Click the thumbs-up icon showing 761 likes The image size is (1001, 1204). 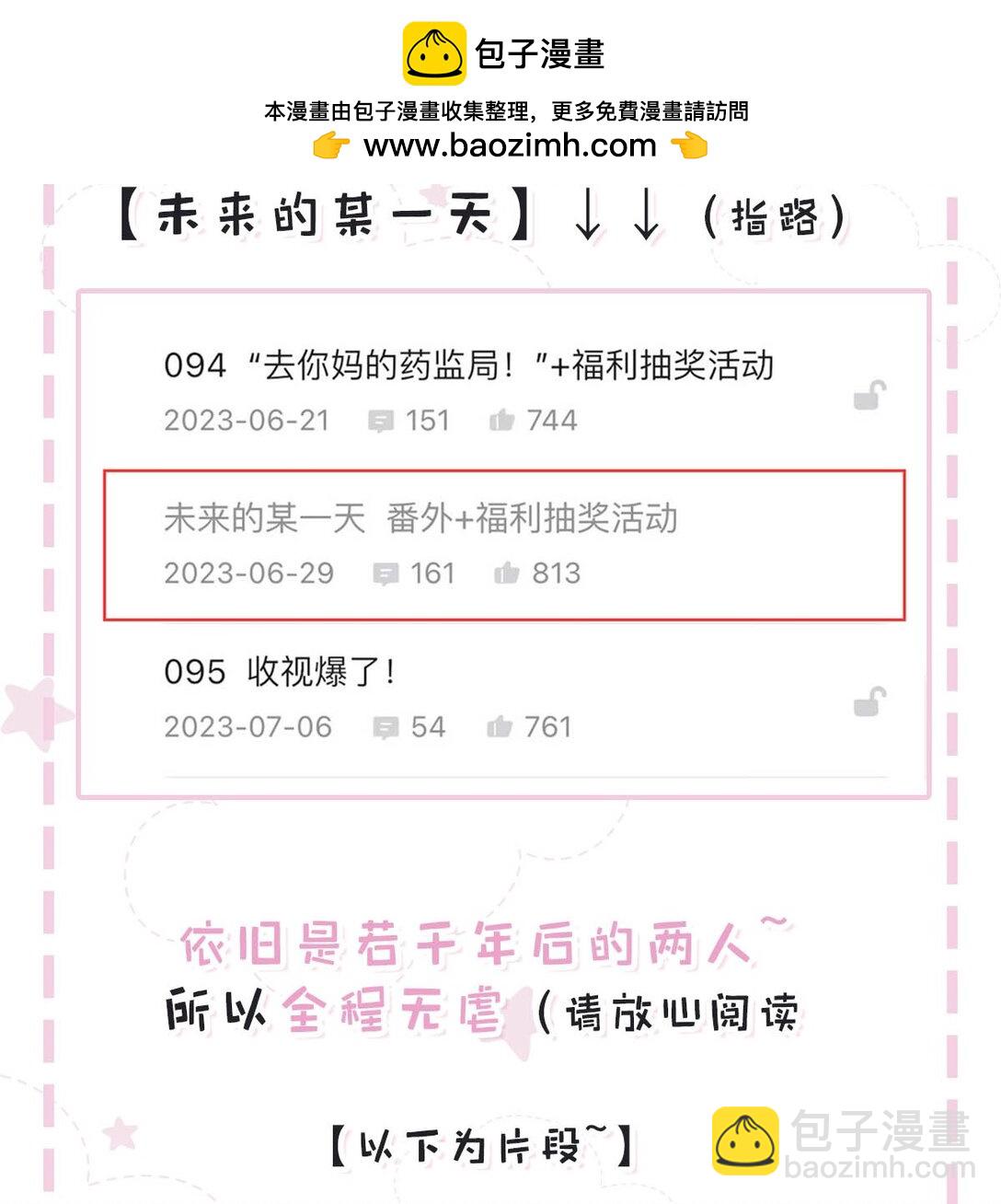coord(501,726)
